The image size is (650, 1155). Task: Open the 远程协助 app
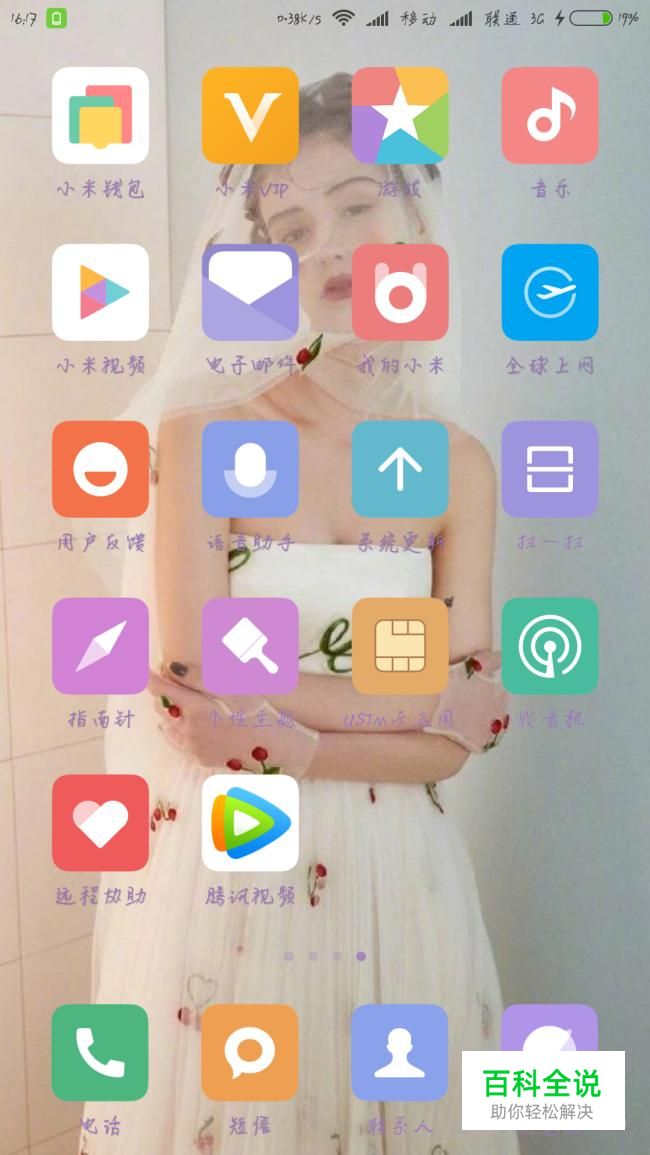tap(100, 823)
